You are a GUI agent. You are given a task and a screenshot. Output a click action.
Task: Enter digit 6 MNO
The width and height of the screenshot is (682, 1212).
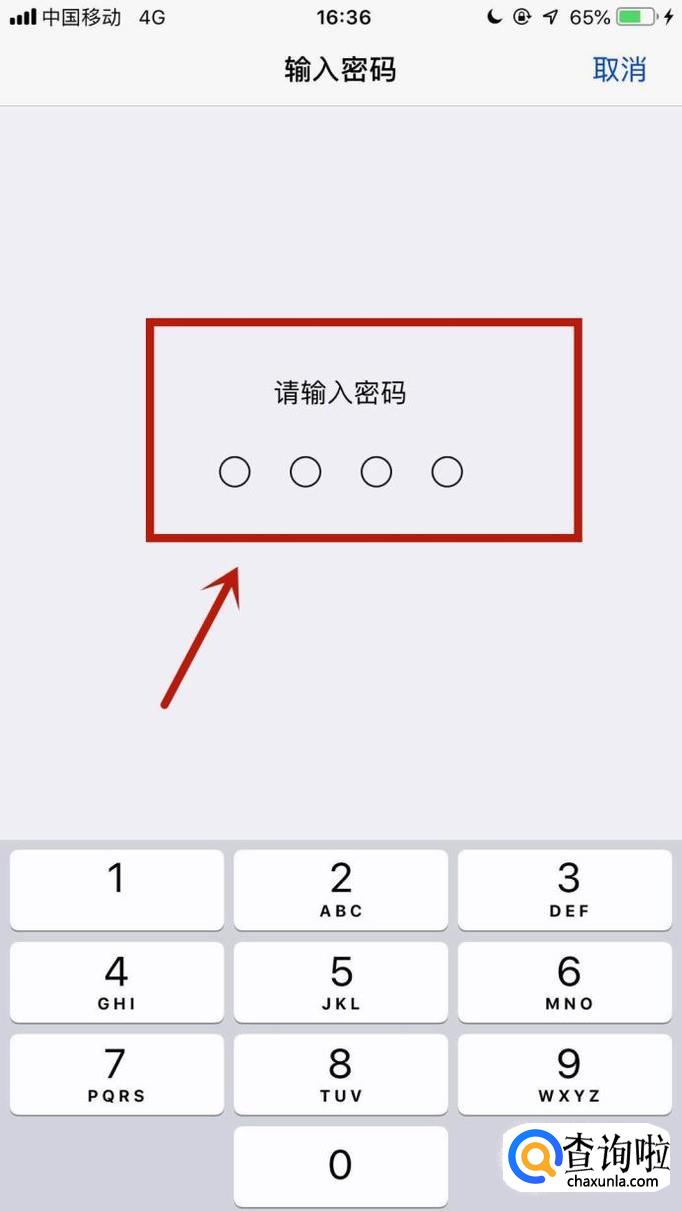(565, 982)
